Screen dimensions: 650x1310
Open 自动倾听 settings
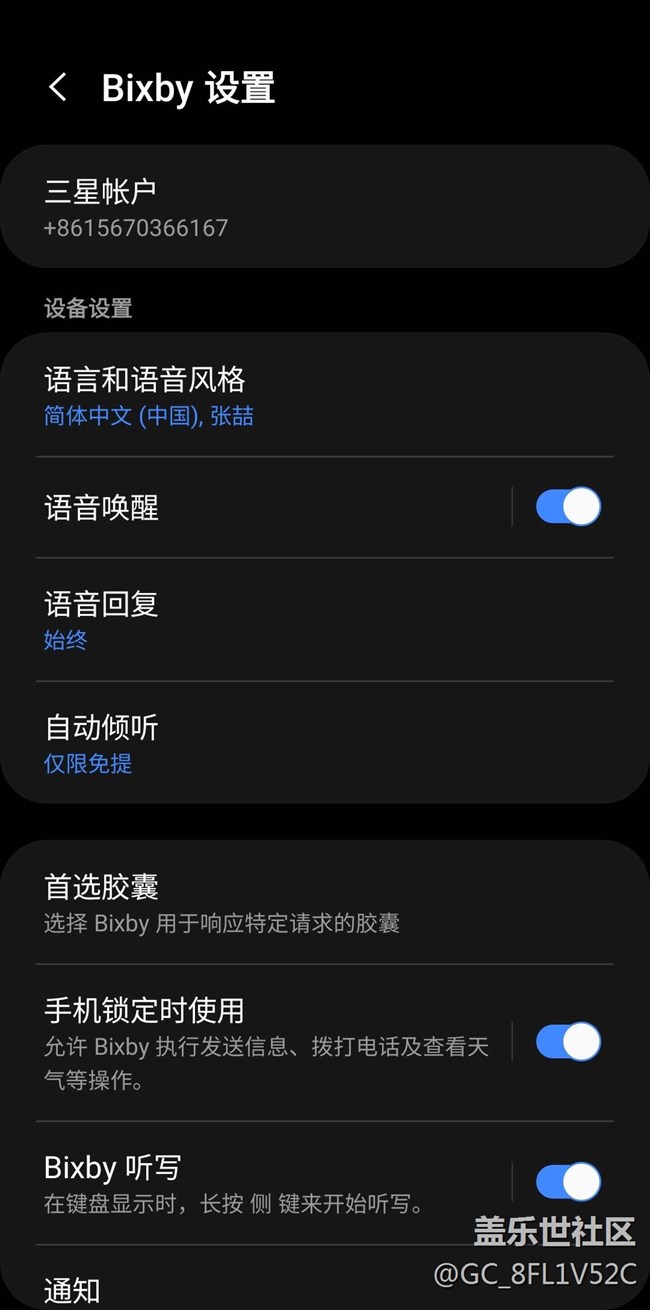pyautogui.click(x=324, y=743)
